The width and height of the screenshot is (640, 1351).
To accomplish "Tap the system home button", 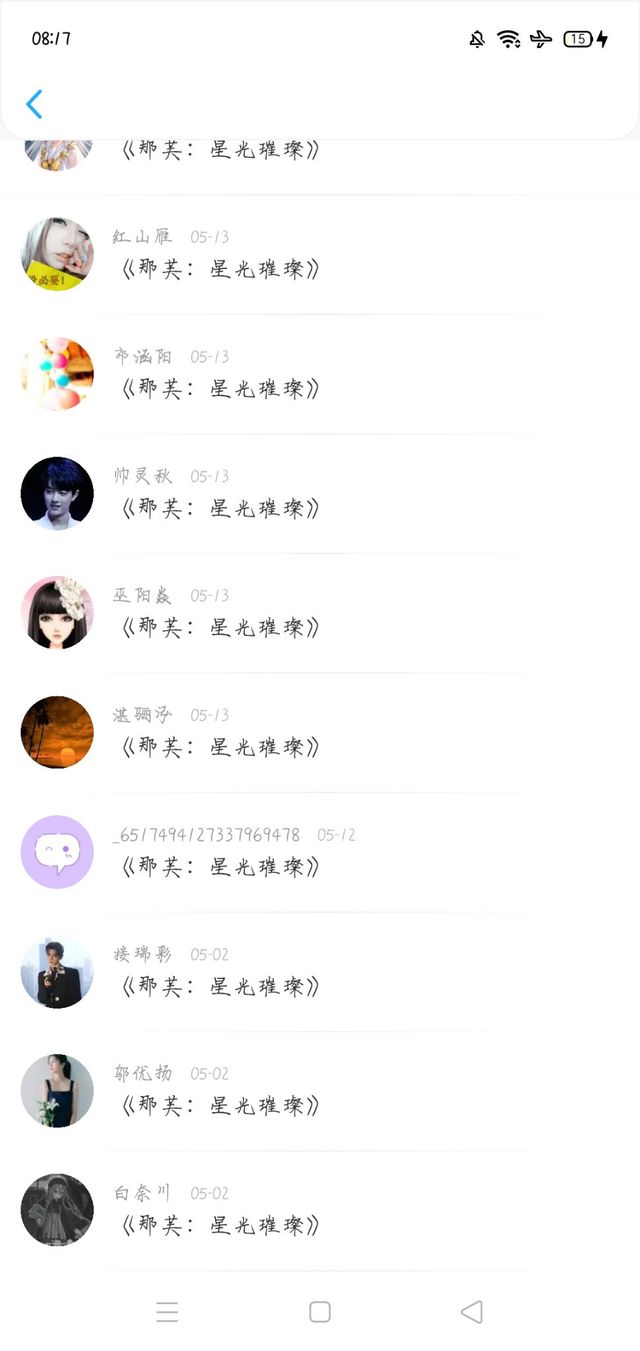I will [x=320, y=1311].
